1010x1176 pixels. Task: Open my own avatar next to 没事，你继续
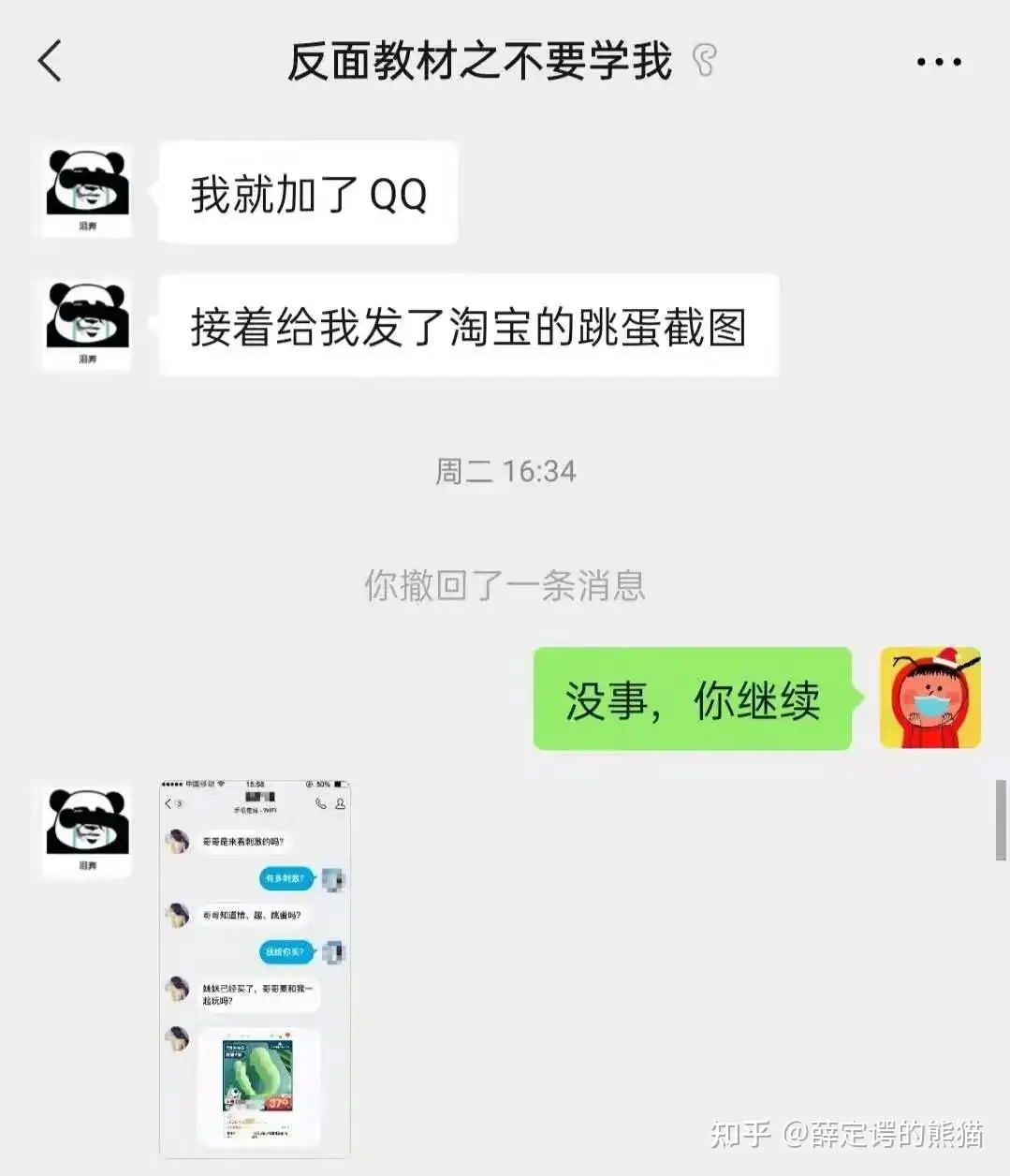(929, 698)
